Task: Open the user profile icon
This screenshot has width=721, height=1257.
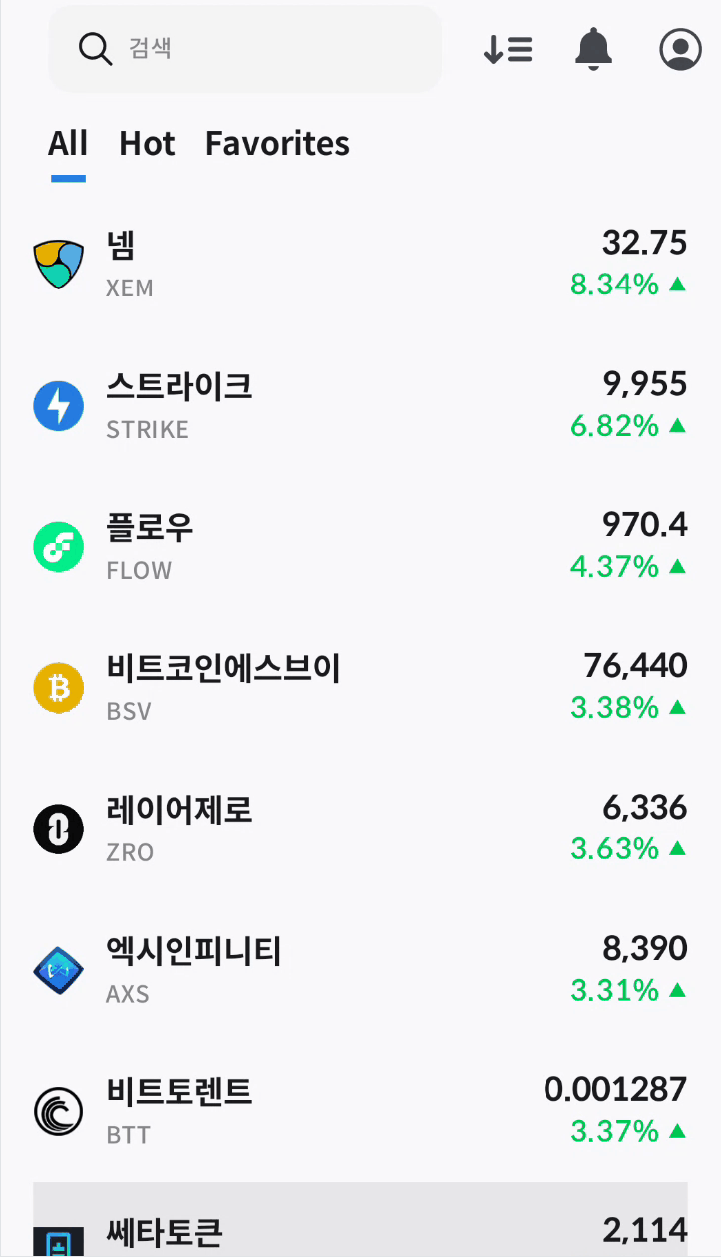Action: tap(680, 49)
